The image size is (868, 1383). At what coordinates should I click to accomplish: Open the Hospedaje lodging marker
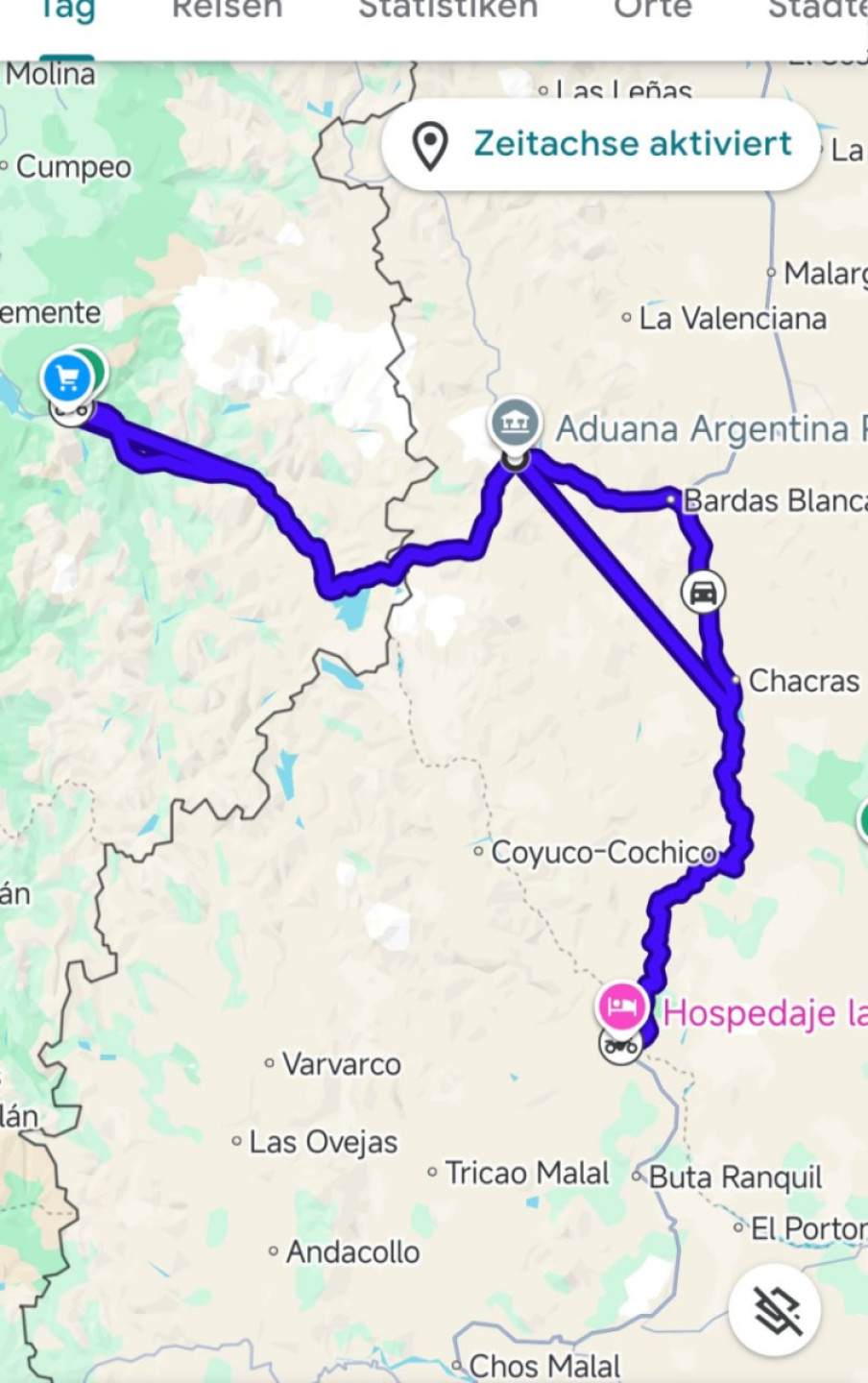(621, 1006)
